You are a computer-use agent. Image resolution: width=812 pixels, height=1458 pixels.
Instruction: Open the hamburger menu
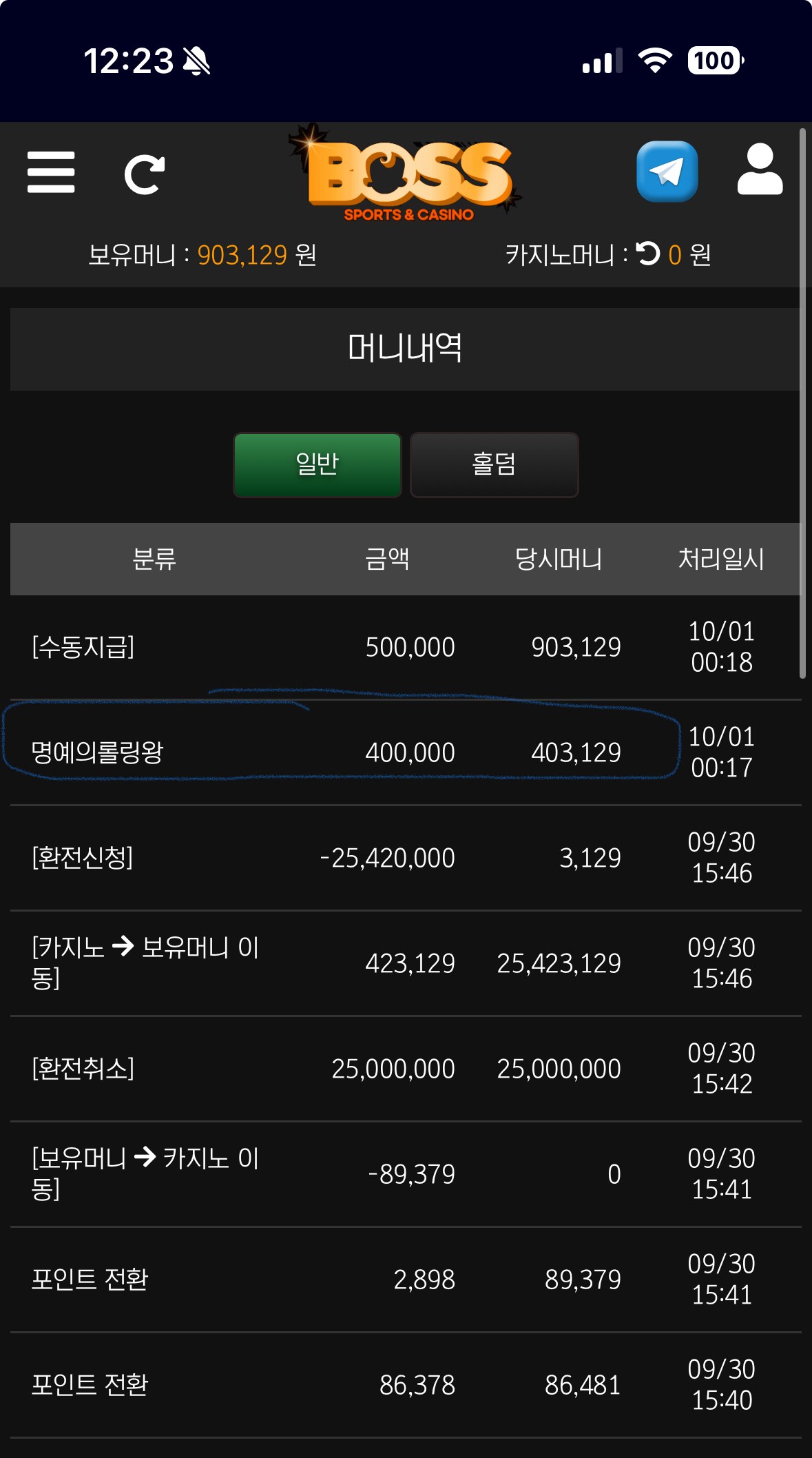pos(50,172)
